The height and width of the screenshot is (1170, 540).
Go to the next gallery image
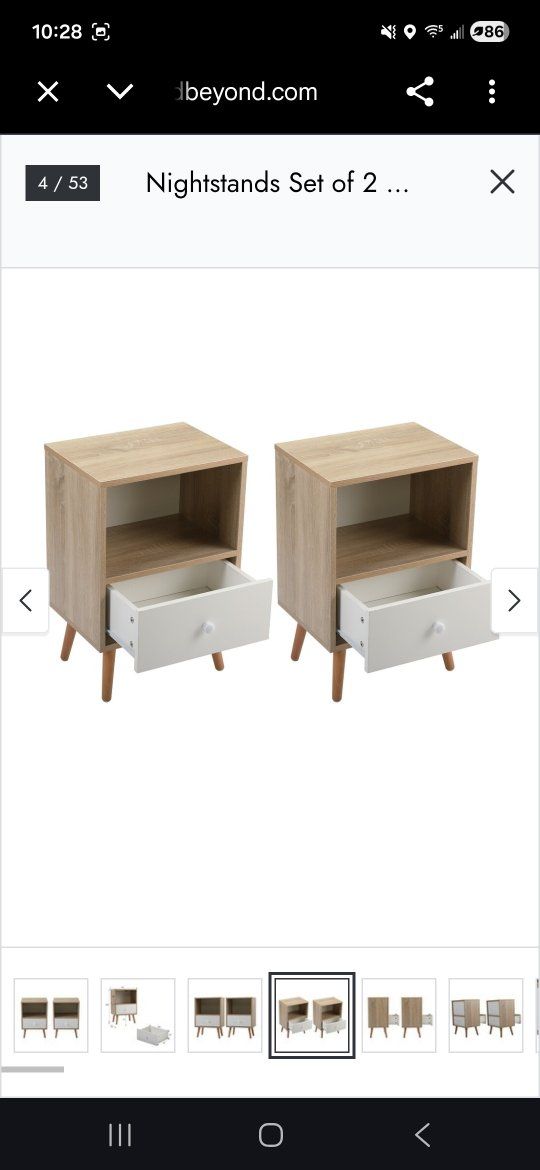point(514,601)
